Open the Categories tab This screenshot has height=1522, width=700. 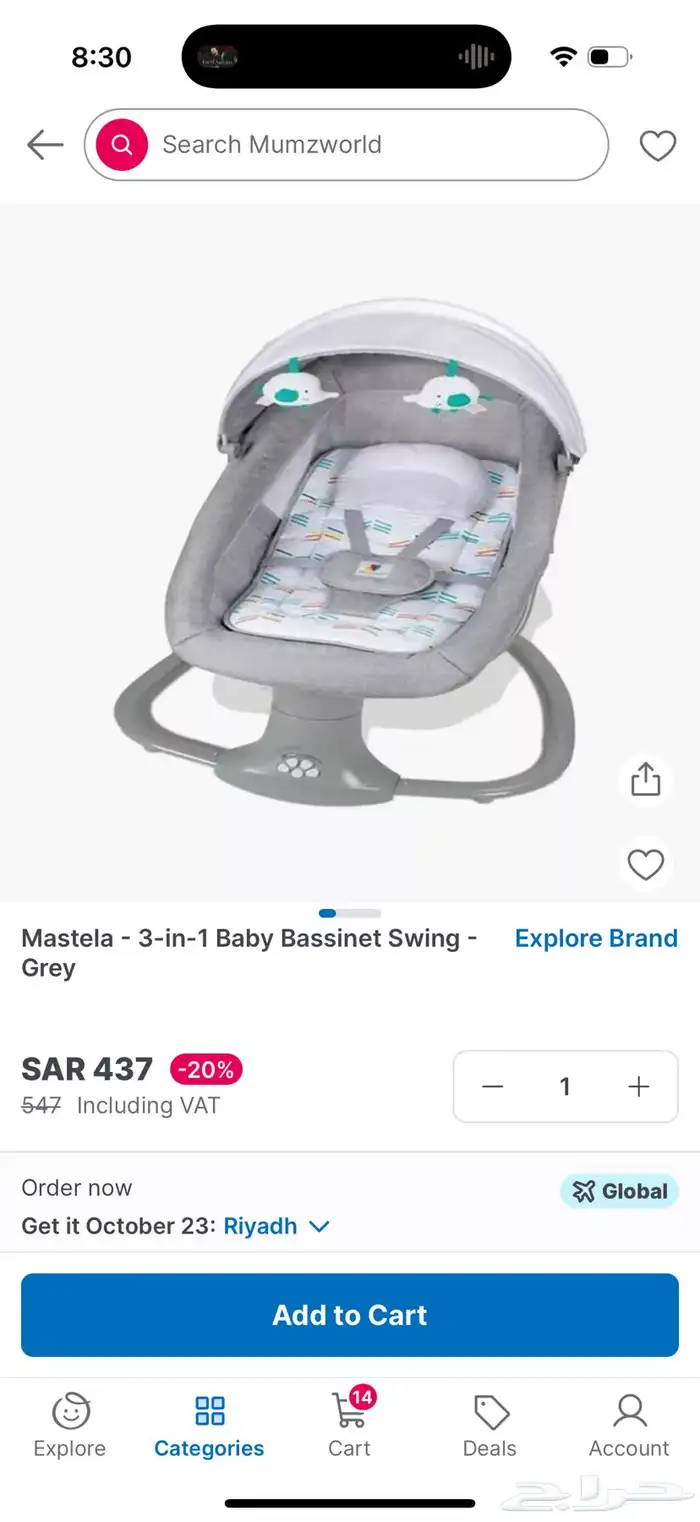209,1426
